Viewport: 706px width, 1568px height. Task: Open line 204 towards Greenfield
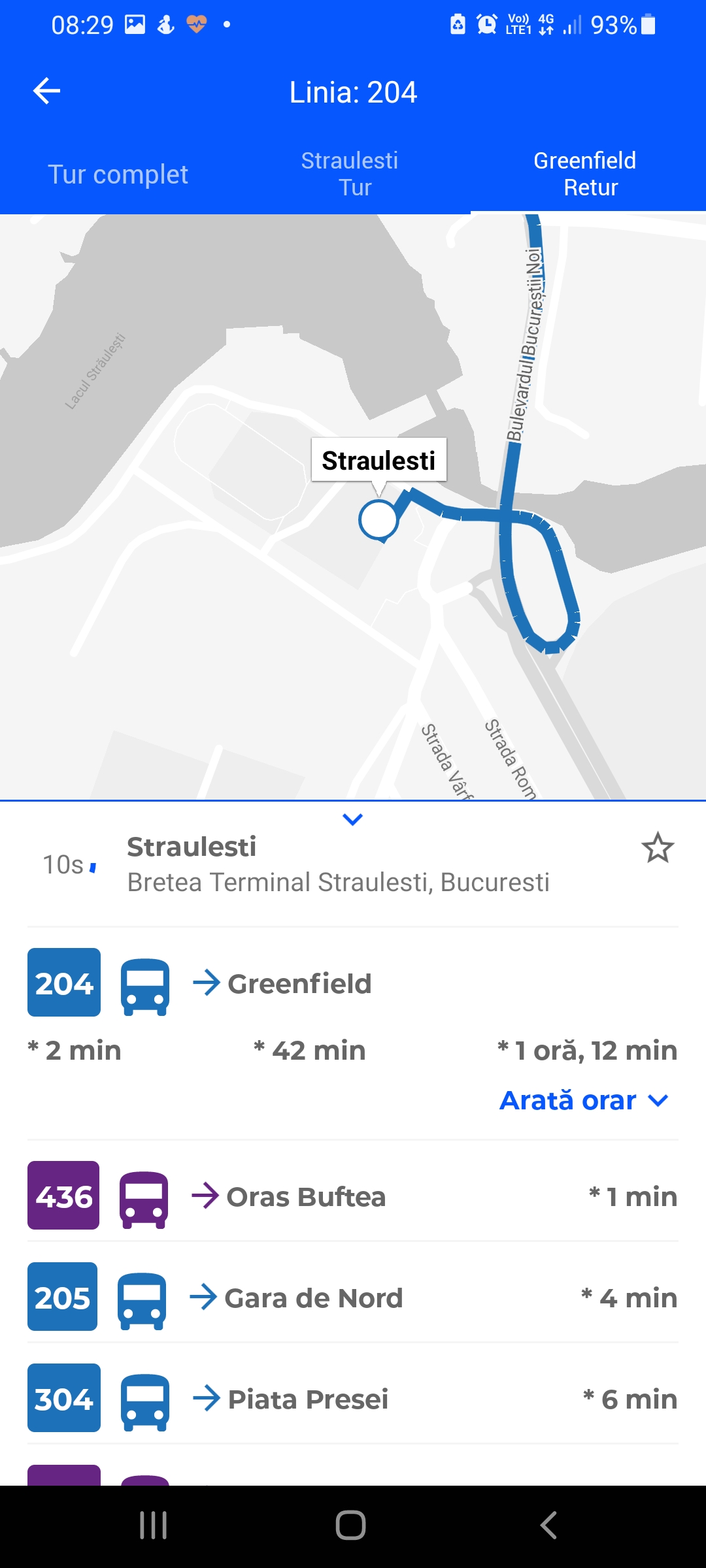[299, 983]
